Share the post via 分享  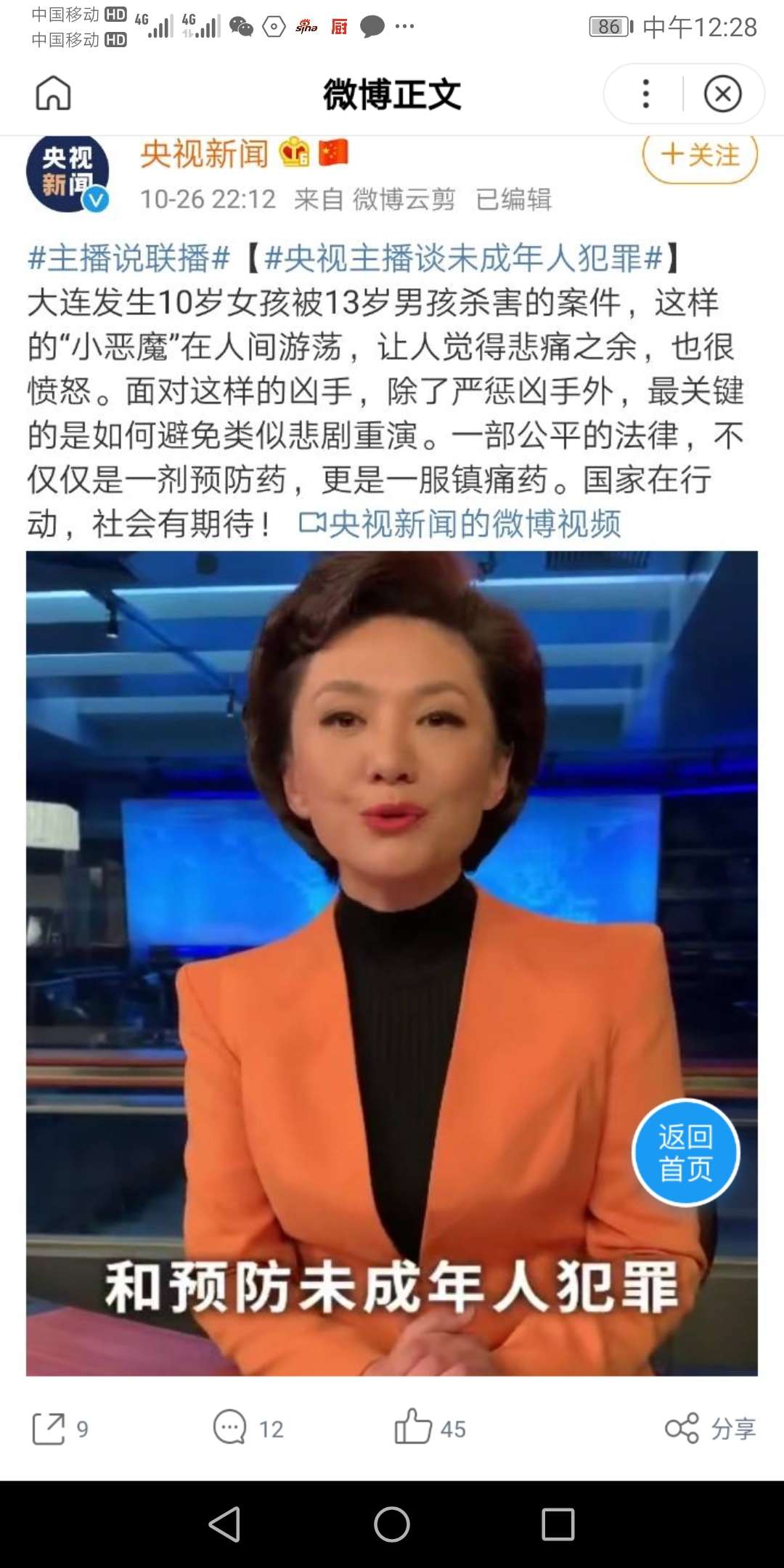(710, 1429)
